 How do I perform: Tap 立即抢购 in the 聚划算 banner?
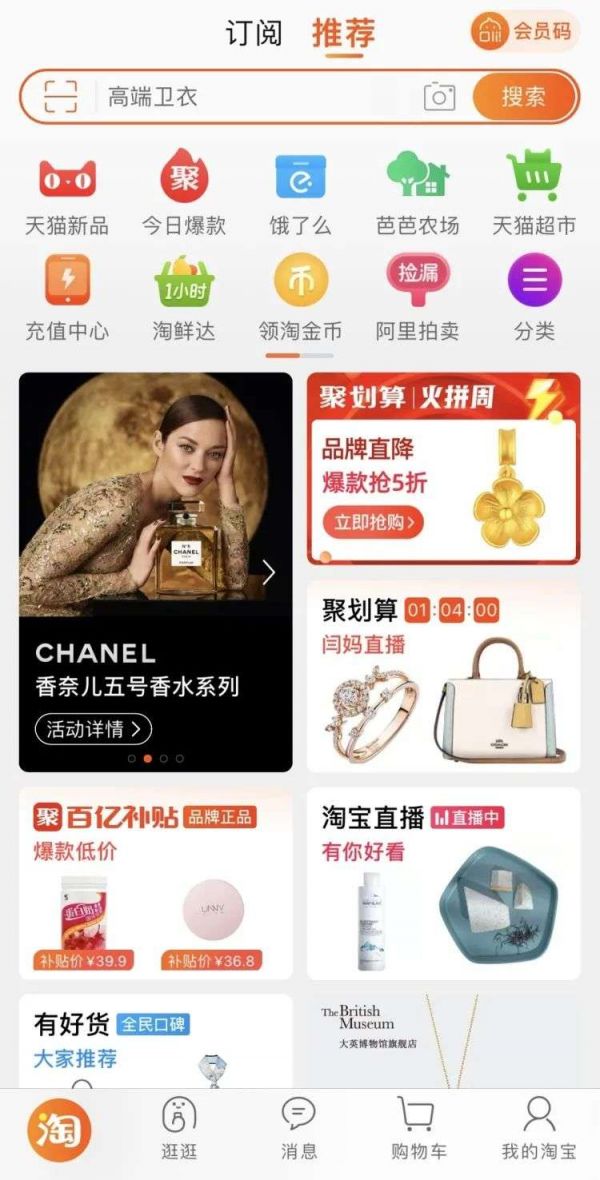pos(372,521)
